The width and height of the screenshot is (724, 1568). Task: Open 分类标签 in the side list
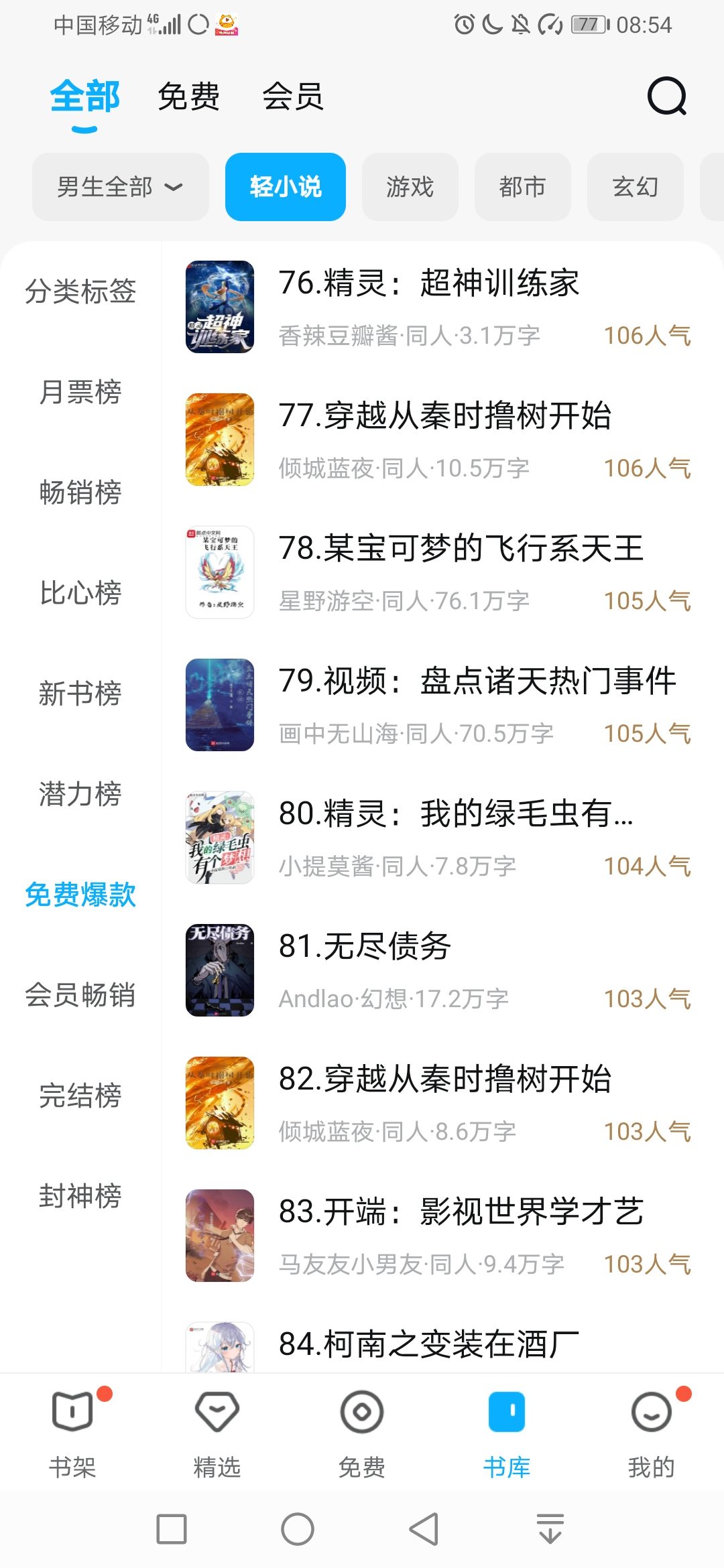80,291
